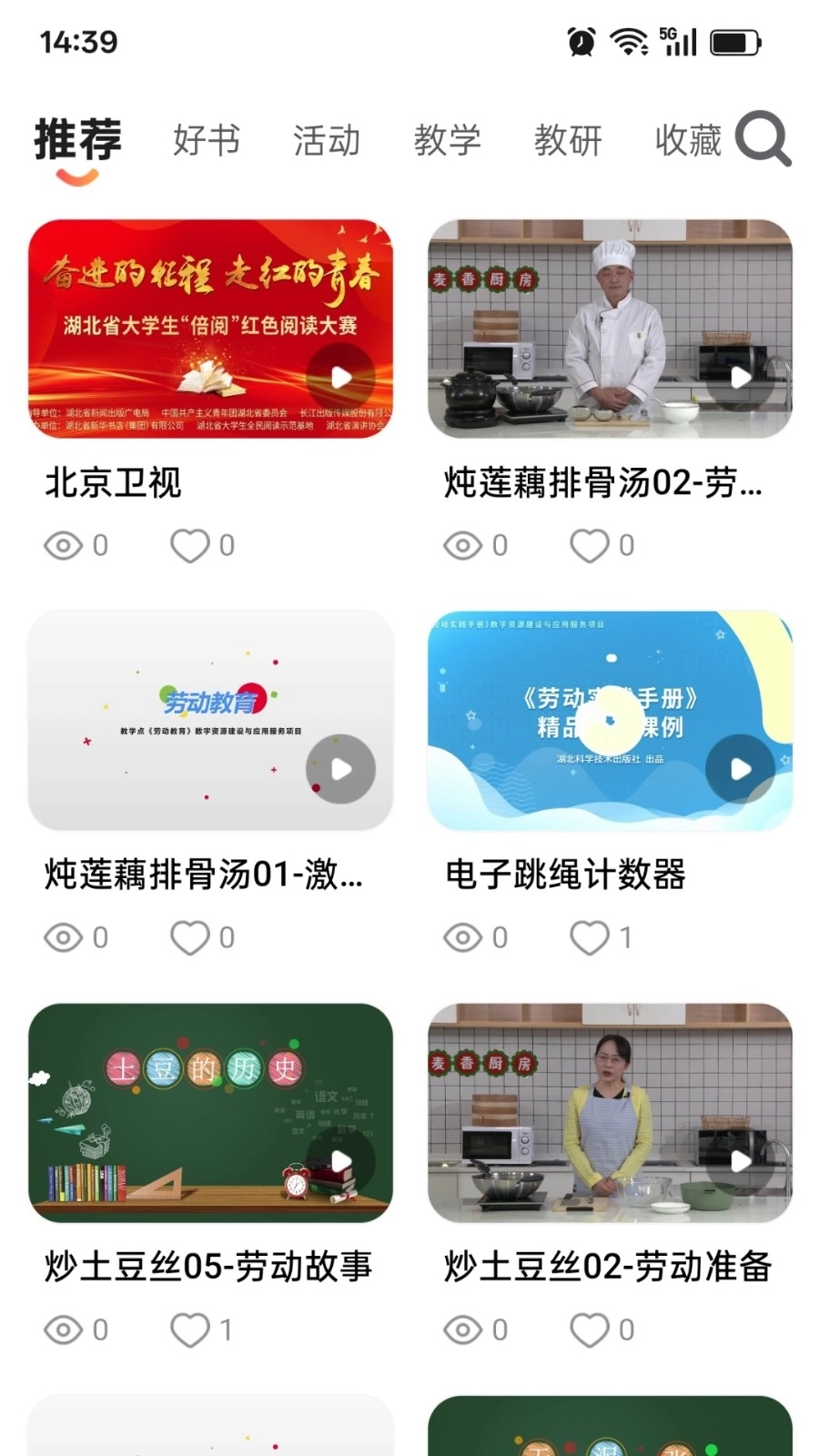Click the eye icon under 电子跳绳计数器
The width and height of the screenshot is (819, 1456).
pos(464,936)
